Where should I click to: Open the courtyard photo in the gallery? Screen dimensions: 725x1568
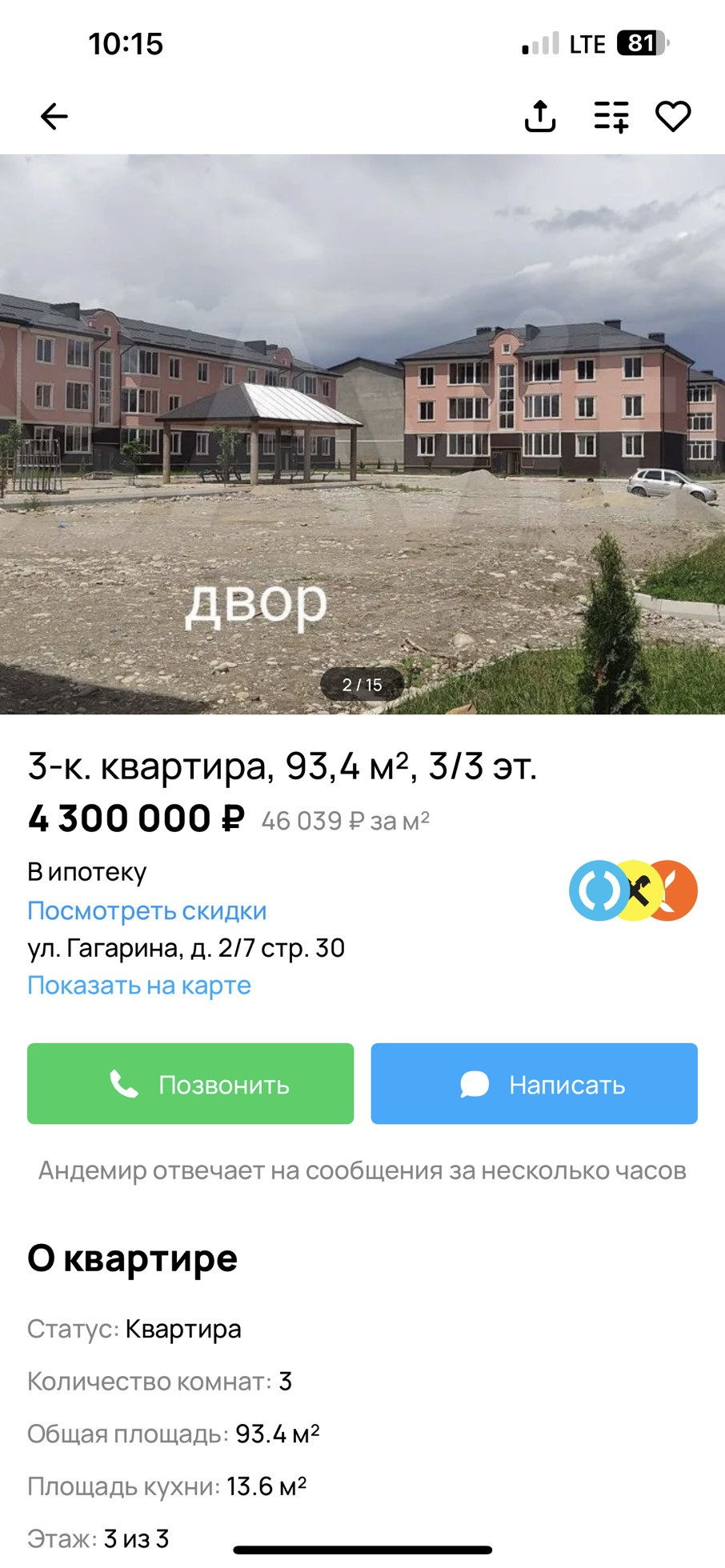point(362,434)
